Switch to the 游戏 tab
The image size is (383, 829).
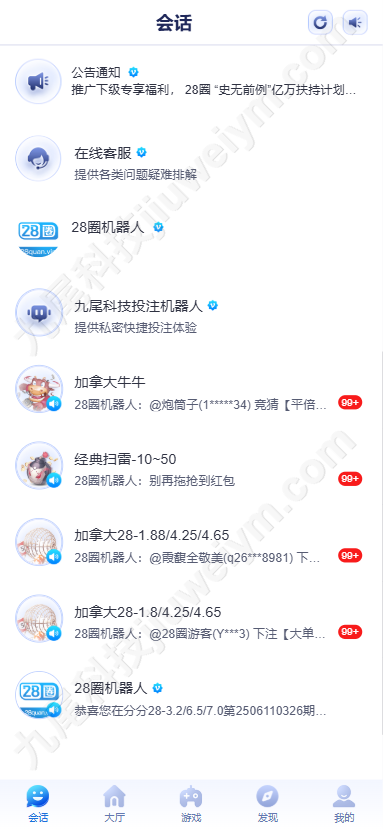(x=191, y=804)
